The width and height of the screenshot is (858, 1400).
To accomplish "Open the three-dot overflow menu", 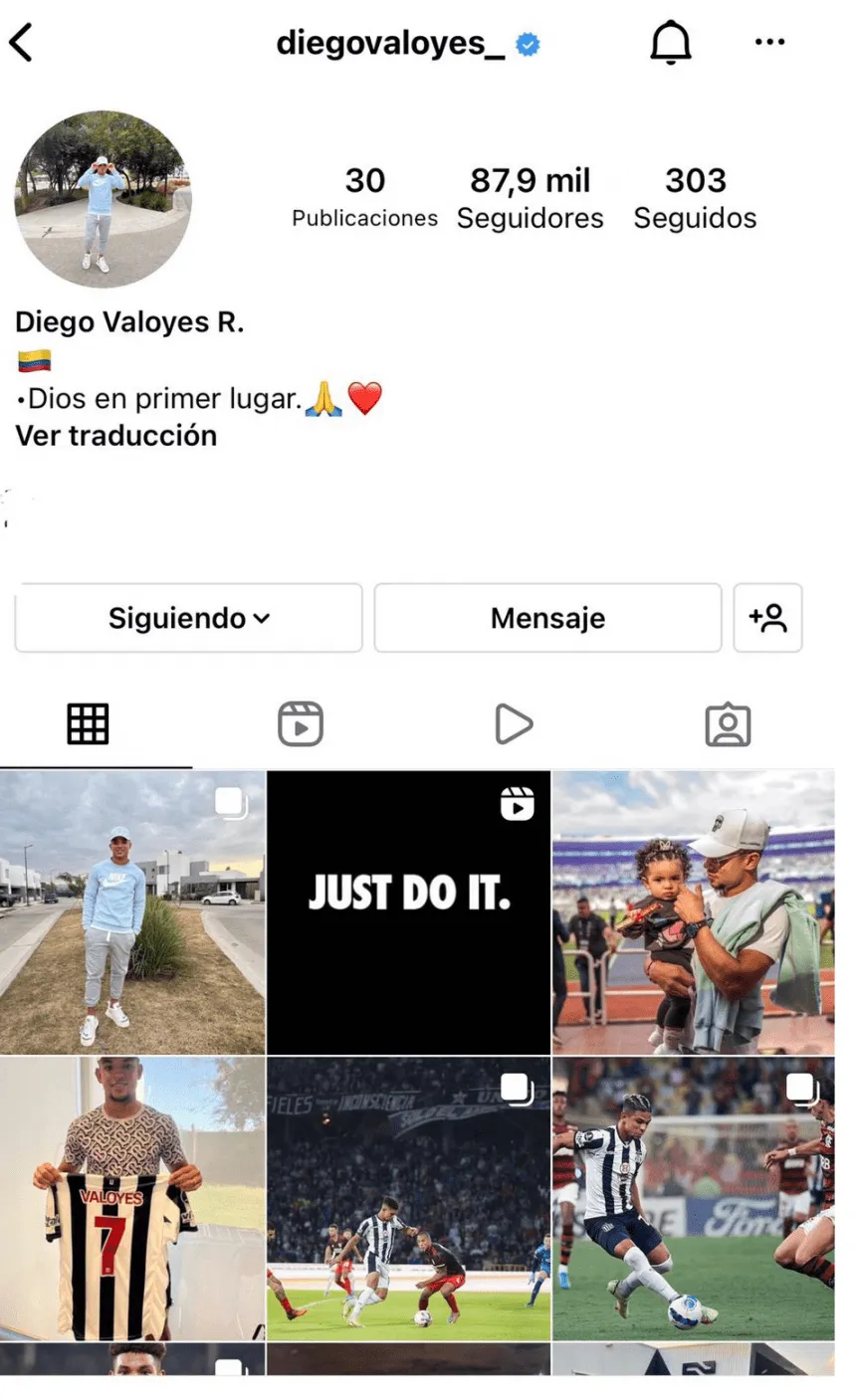I will pyautogui.click(x=769, y=42).
